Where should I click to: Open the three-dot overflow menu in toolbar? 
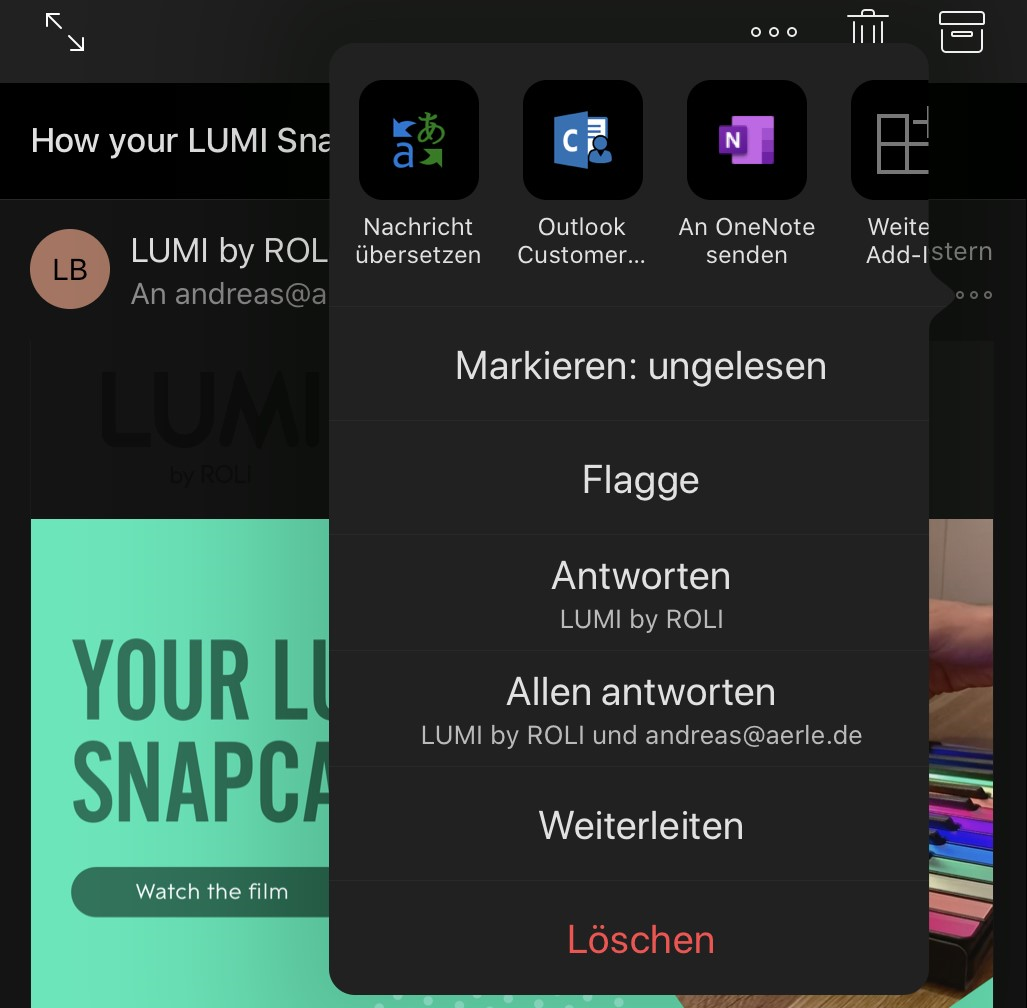(x=774, y=32)
